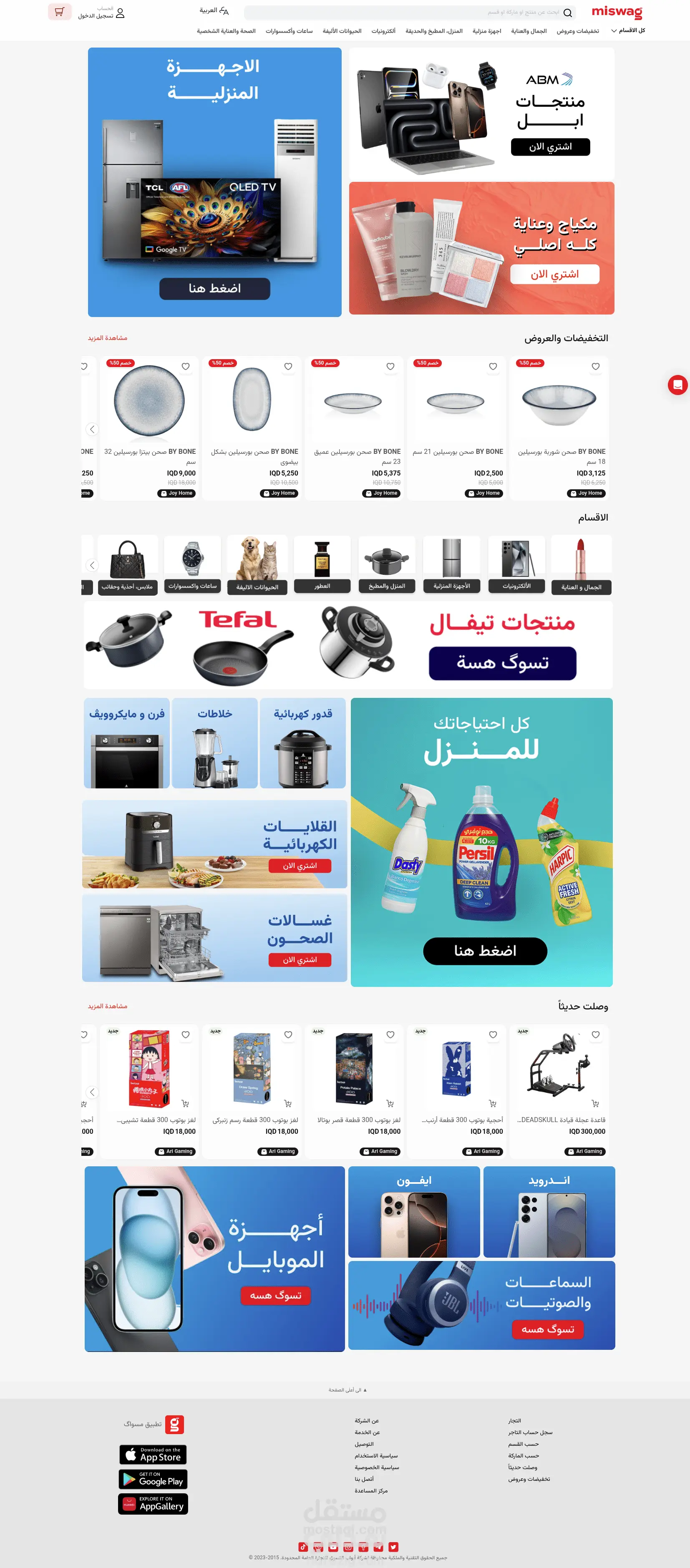
Task: Add DEADSKULL racing wheel stand to cart
Action: pos(596,1104)
